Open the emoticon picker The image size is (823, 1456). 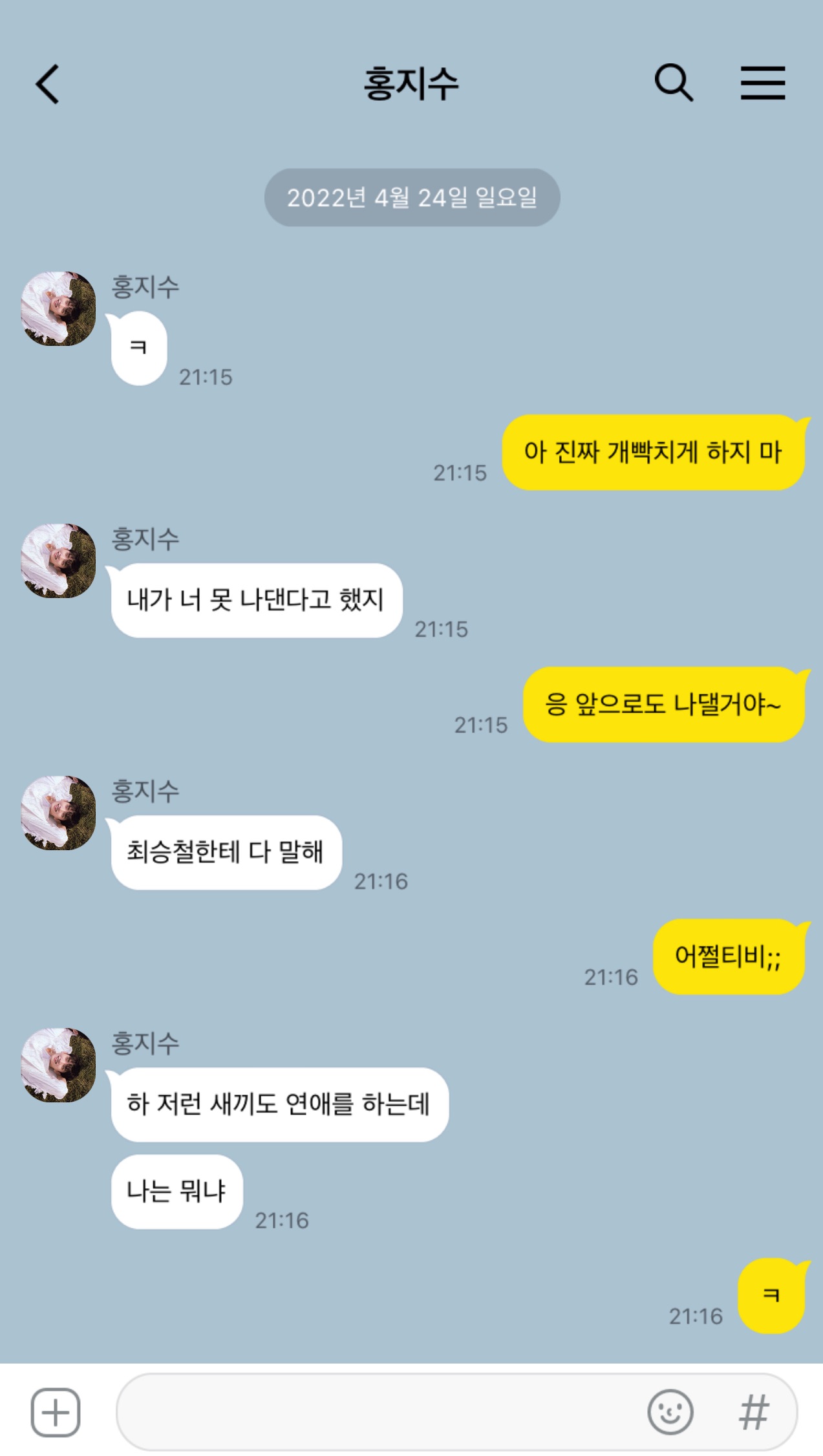(x=670, y=1412)
